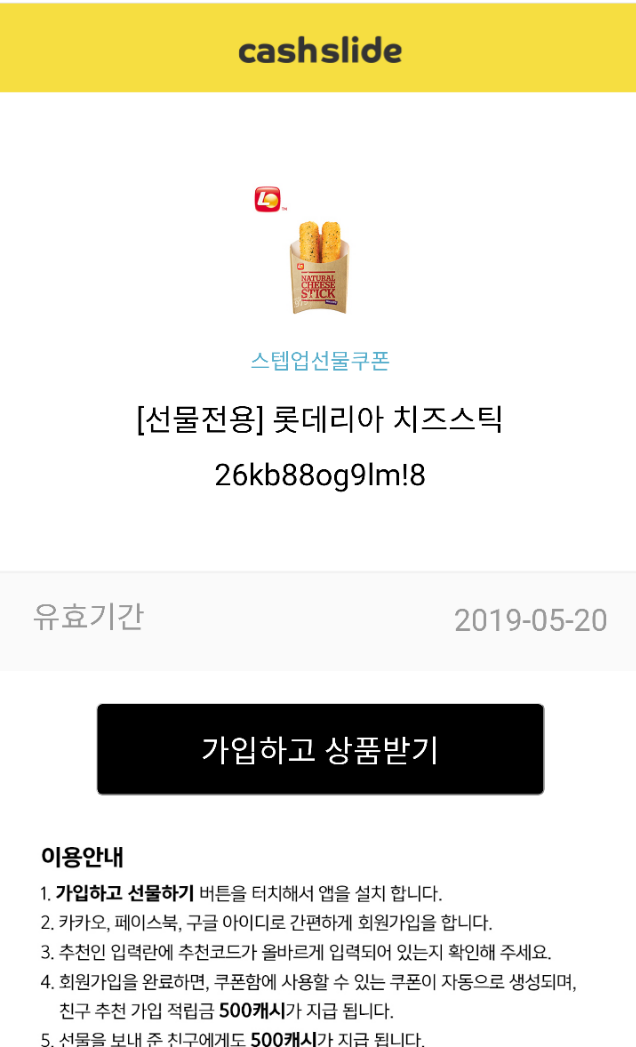
Task: Tap the 가입하고 상품받기 button
Action: click(321, 749)
